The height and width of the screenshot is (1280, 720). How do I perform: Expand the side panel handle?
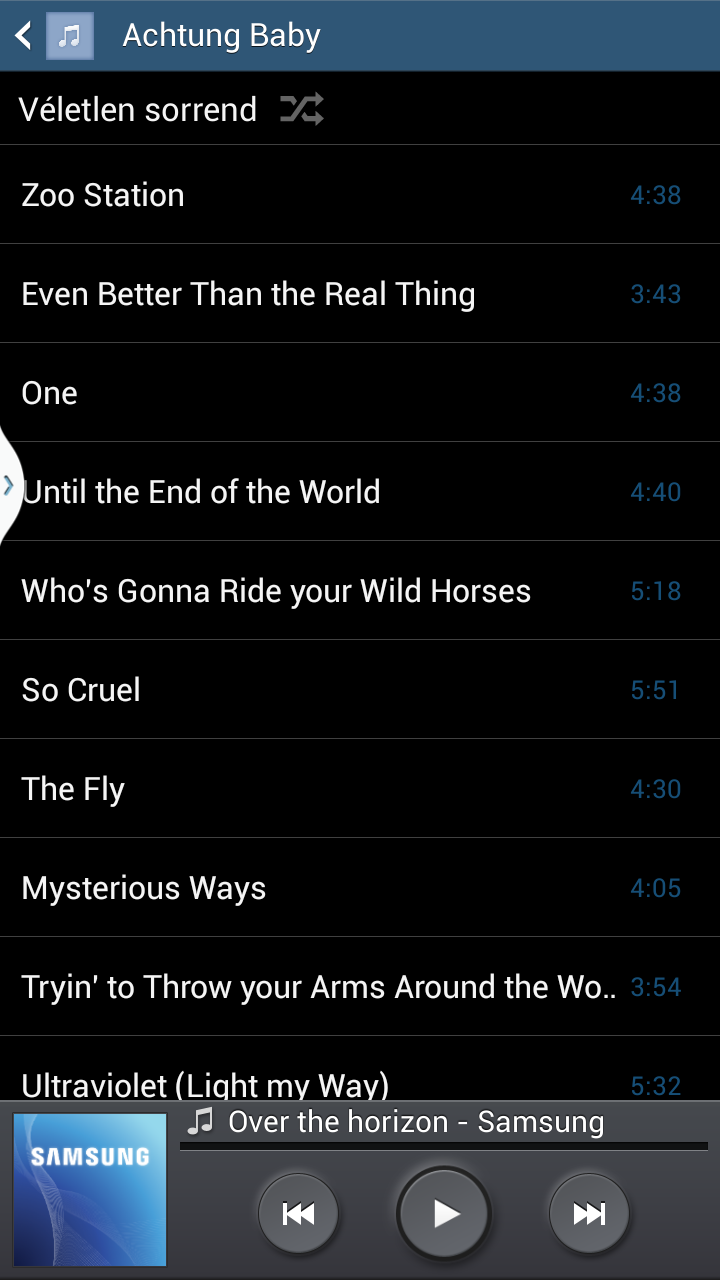pyautogui.click(x=9, y=486)
